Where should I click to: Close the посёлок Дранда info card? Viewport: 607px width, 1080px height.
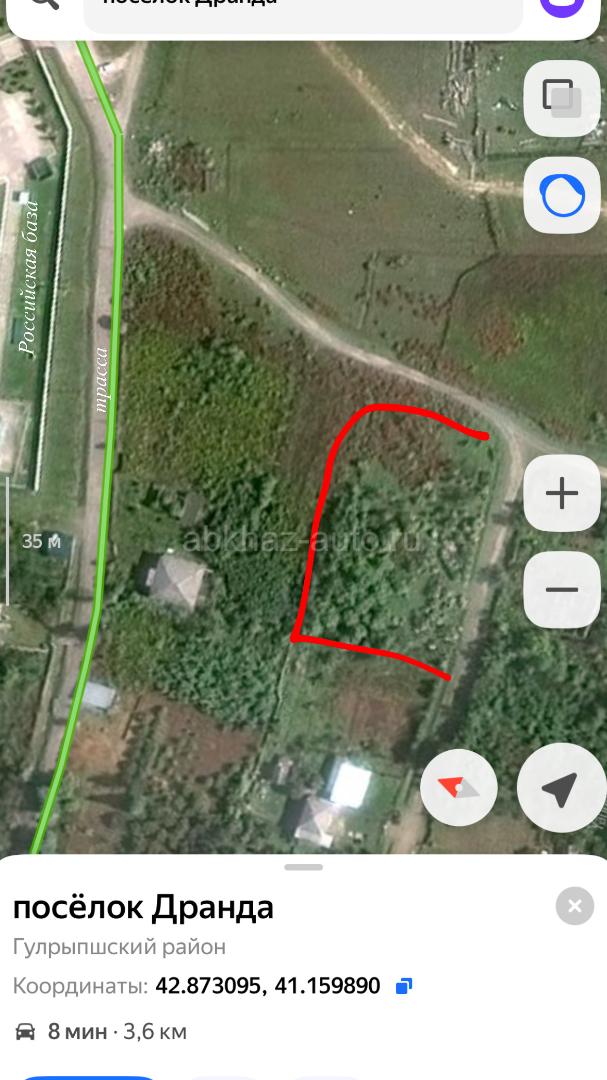[x=575, y=906]
